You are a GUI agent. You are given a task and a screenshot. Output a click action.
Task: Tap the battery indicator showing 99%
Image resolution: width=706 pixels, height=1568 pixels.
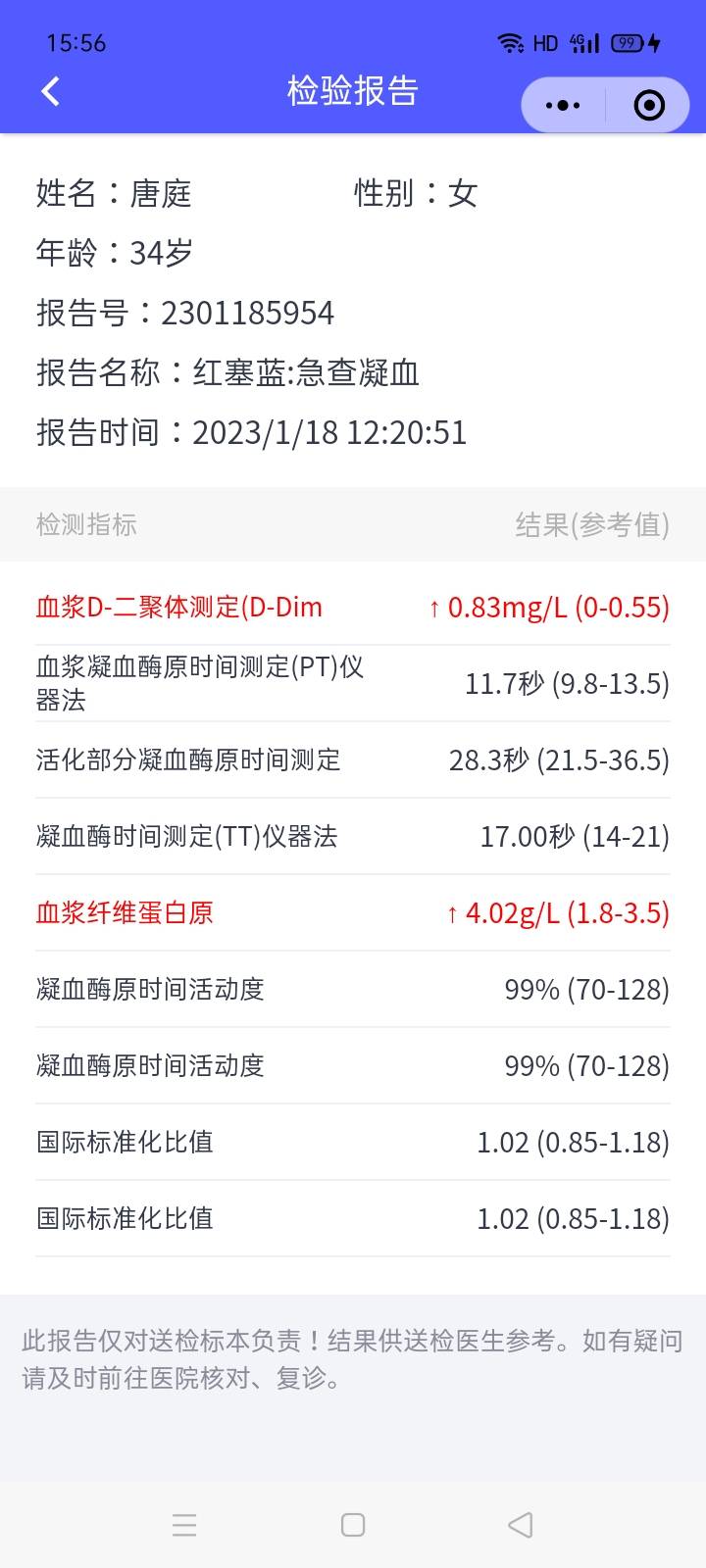click(x=625, y=42)
